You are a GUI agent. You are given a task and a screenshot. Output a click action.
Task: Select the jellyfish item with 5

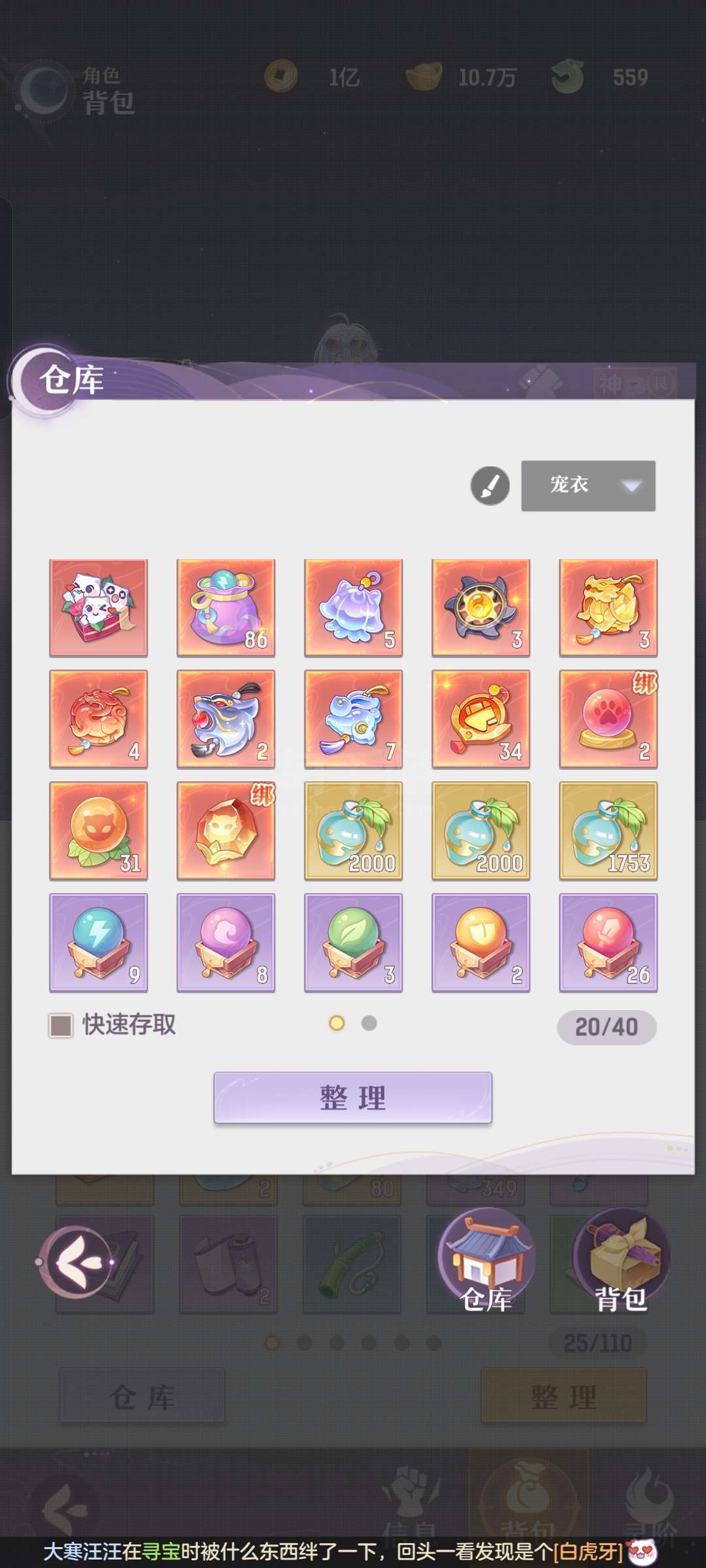coord(353,608)
